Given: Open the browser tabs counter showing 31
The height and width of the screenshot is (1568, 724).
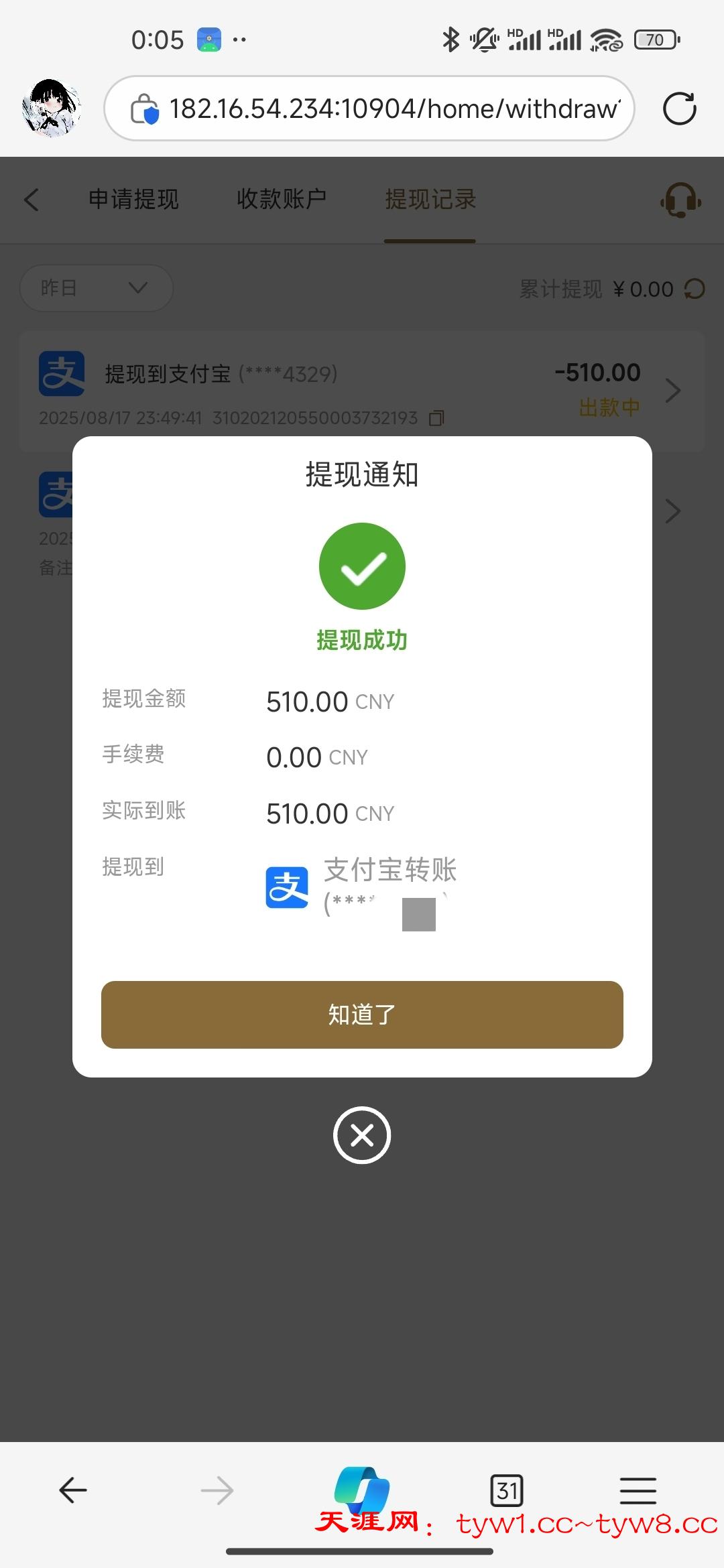Looking at the screenshot, I should (507, 1490).
